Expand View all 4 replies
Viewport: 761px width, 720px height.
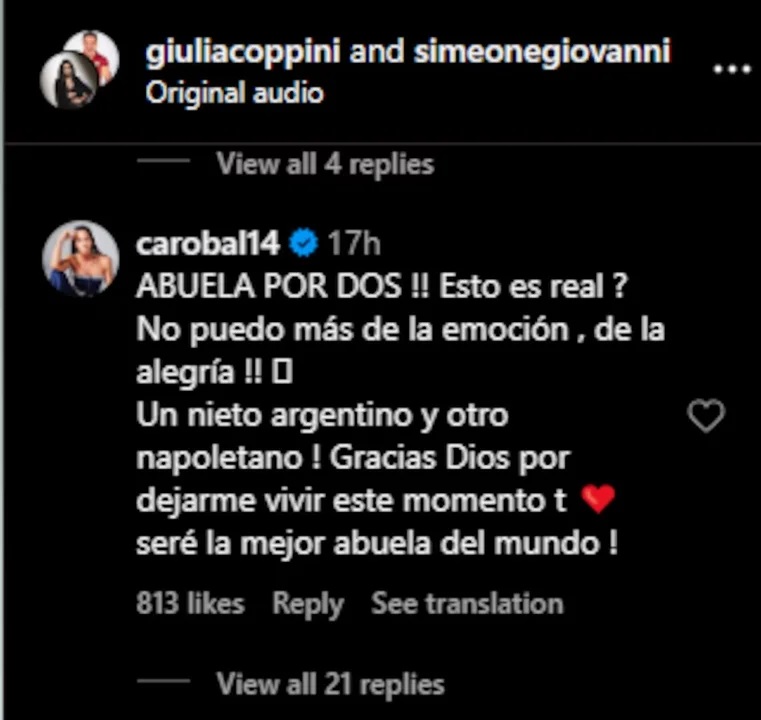(325, 164)
